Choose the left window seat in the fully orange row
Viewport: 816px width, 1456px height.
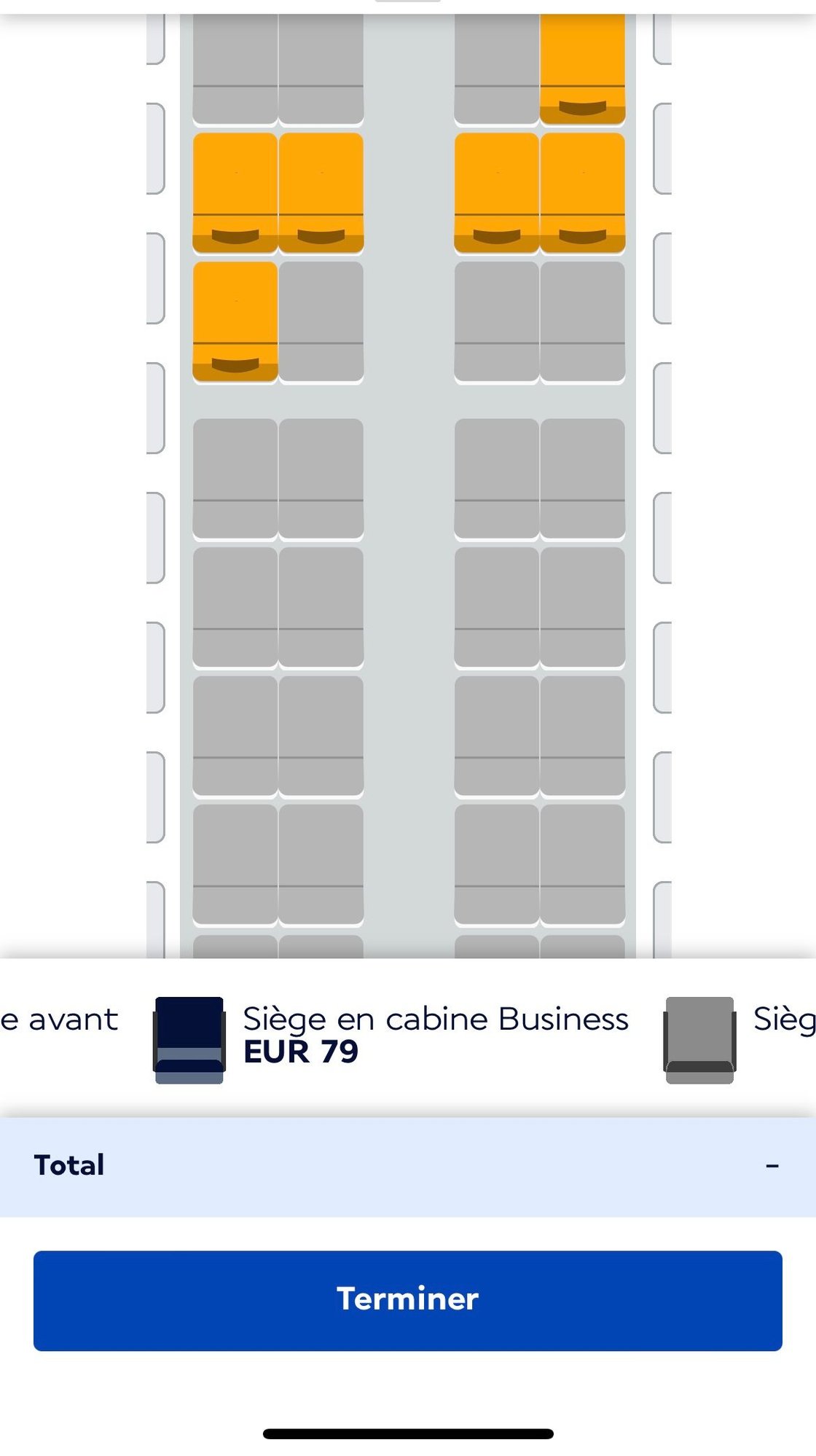pyautogui.click(x=235, y=192)
